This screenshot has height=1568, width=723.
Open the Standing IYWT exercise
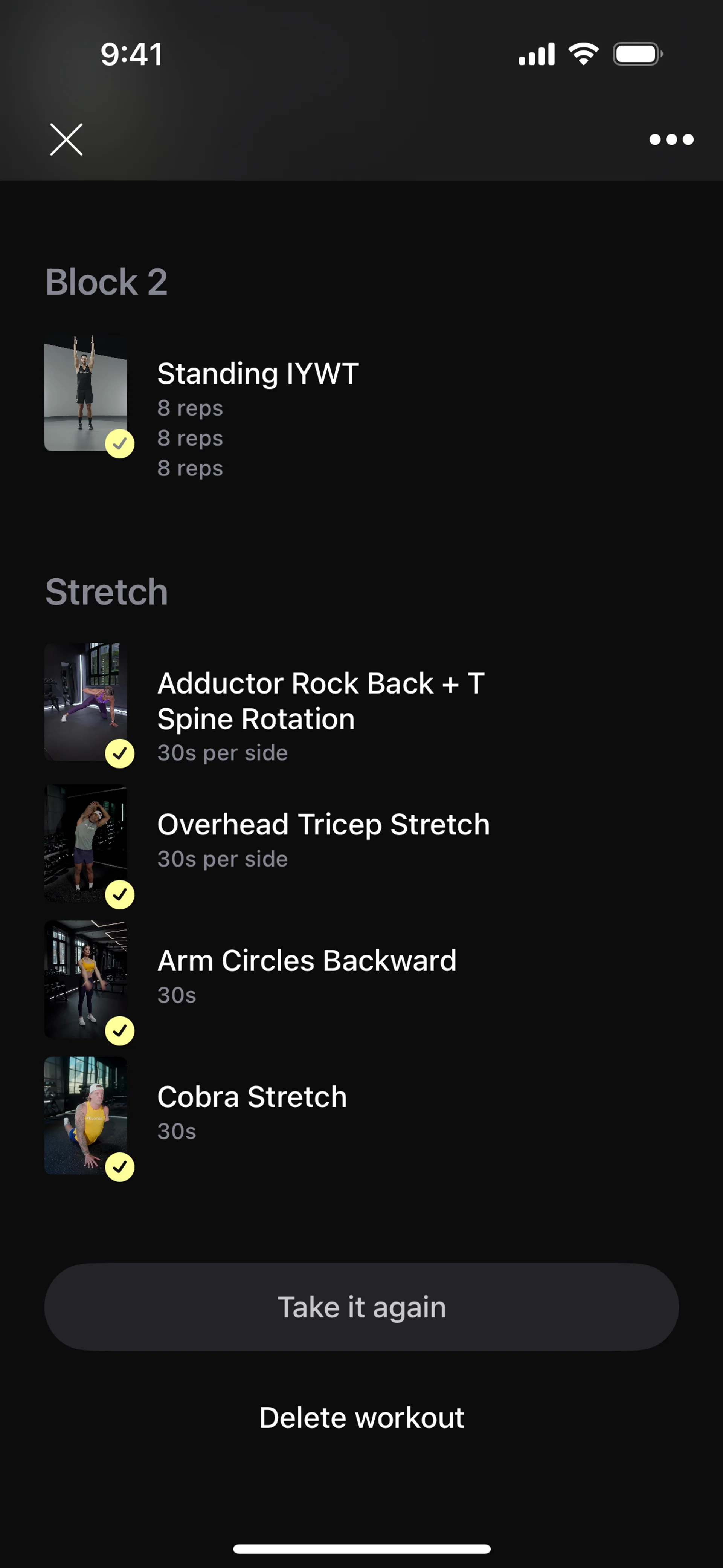tap(258, 373)
